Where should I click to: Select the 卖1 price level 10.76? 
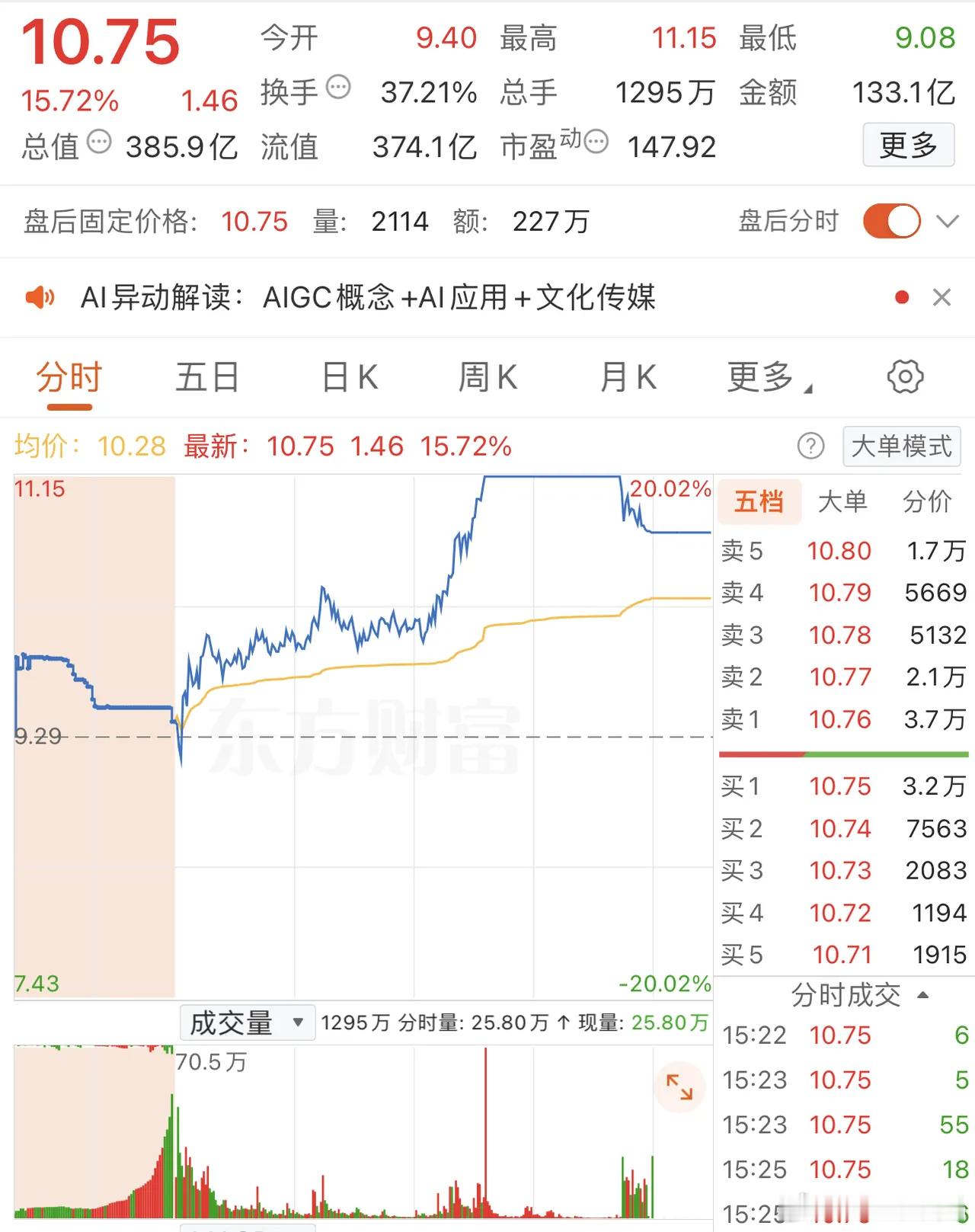coord(841,719)
